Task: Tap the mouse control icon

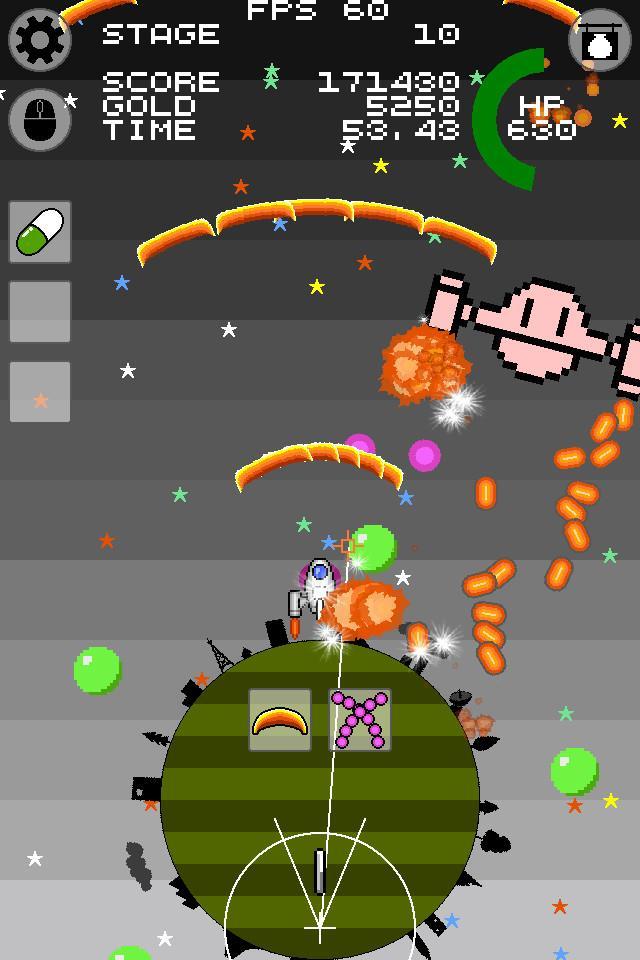Action: 40,120
